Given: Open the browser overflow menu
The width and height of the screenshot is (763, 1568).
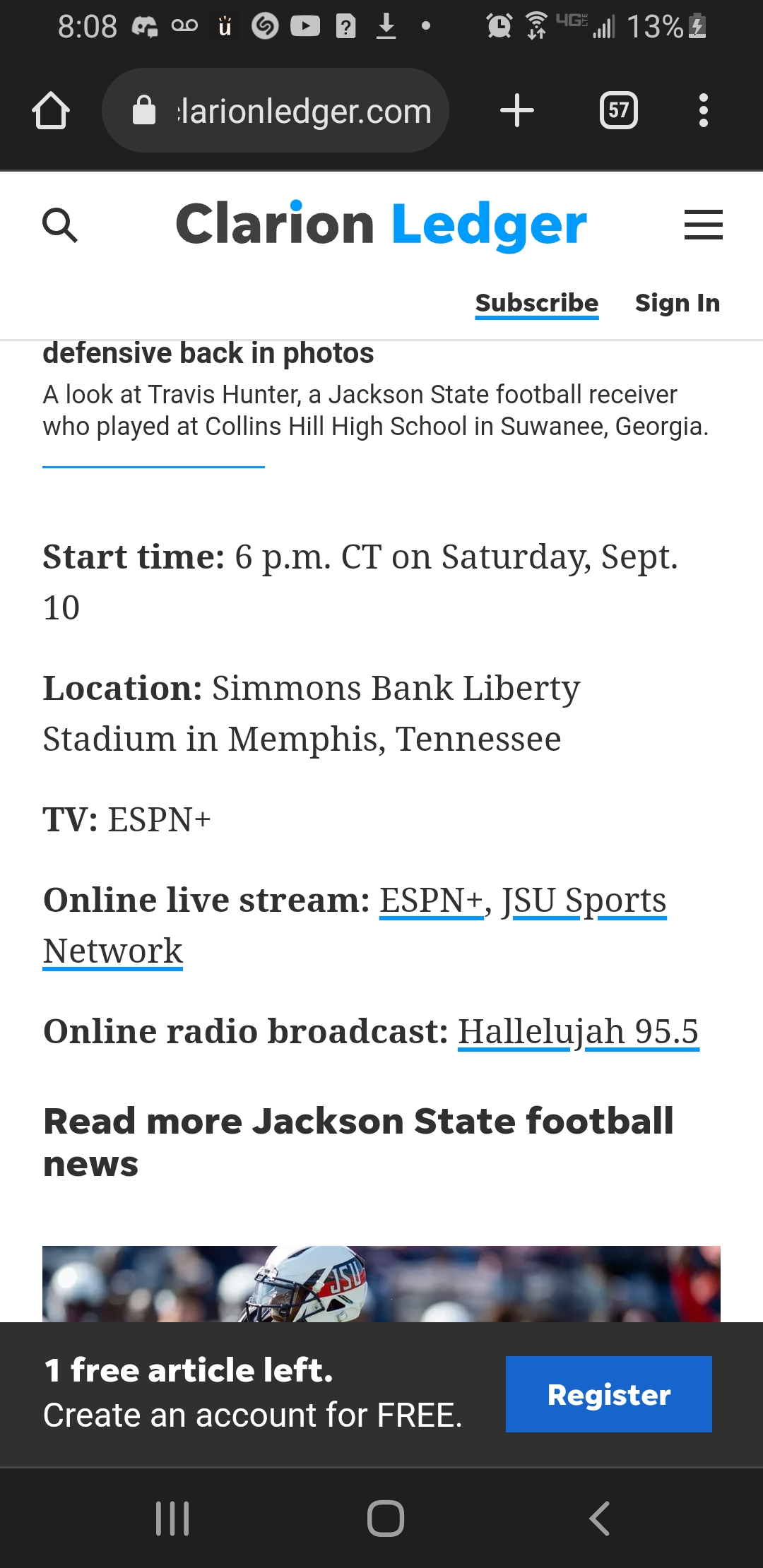Looking at the screenshot, I should coord(703,111).
